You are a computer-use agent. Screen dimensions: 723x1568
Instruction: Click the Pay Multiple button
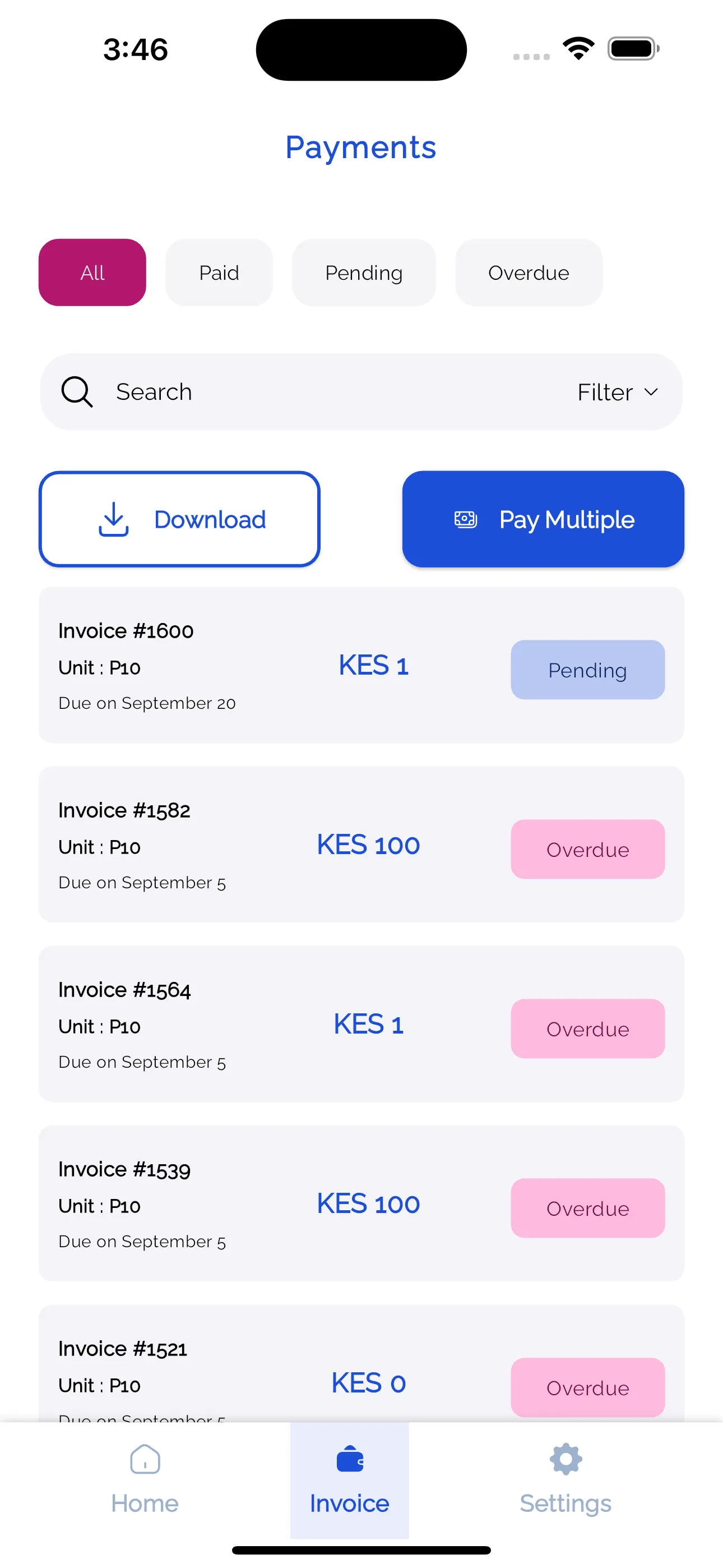pos(543,519)
